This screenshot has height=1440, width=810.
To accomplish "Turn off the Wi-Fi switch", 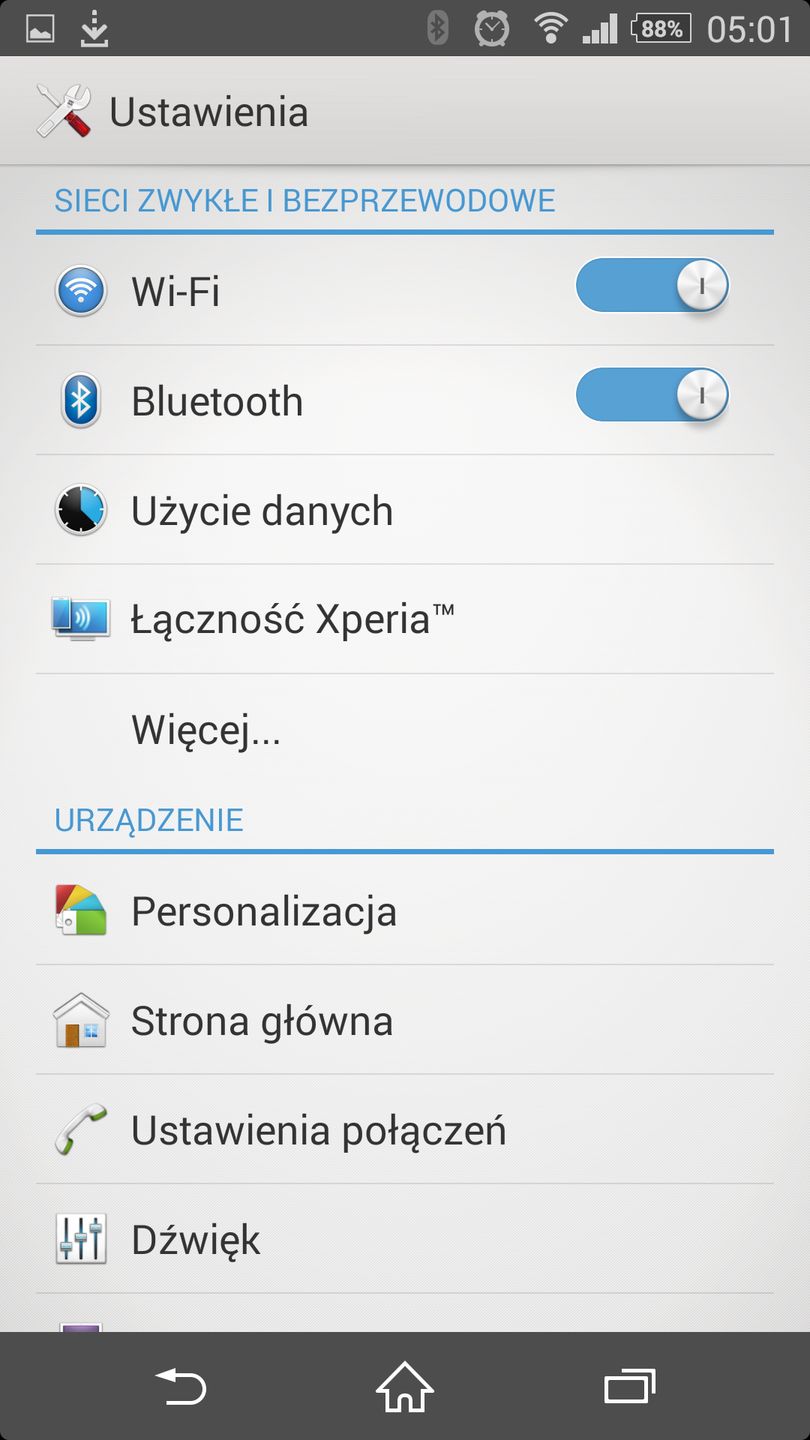I will (652, 285).
